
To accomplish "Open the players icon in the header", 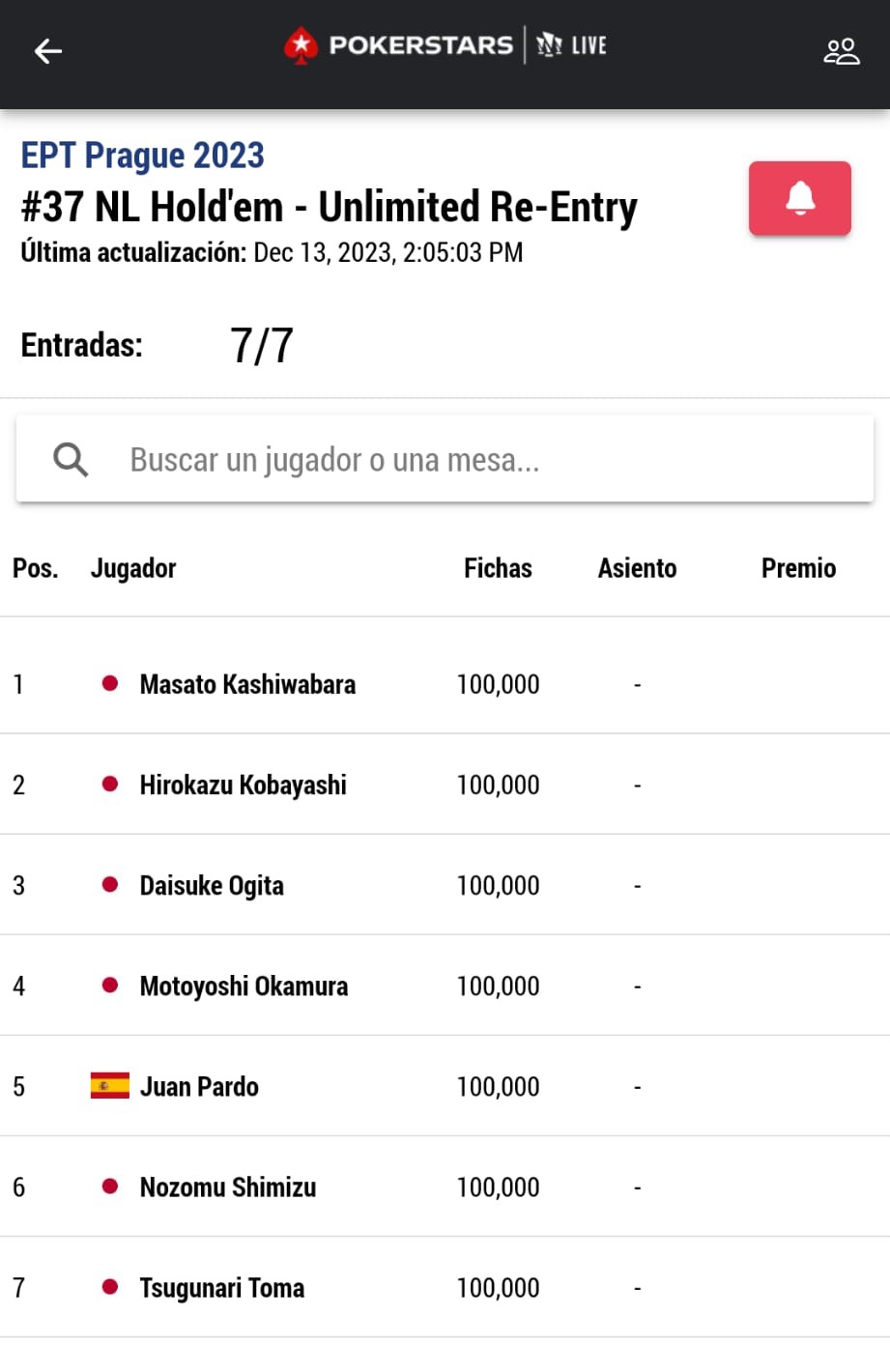I will click(x=841, y=51).
